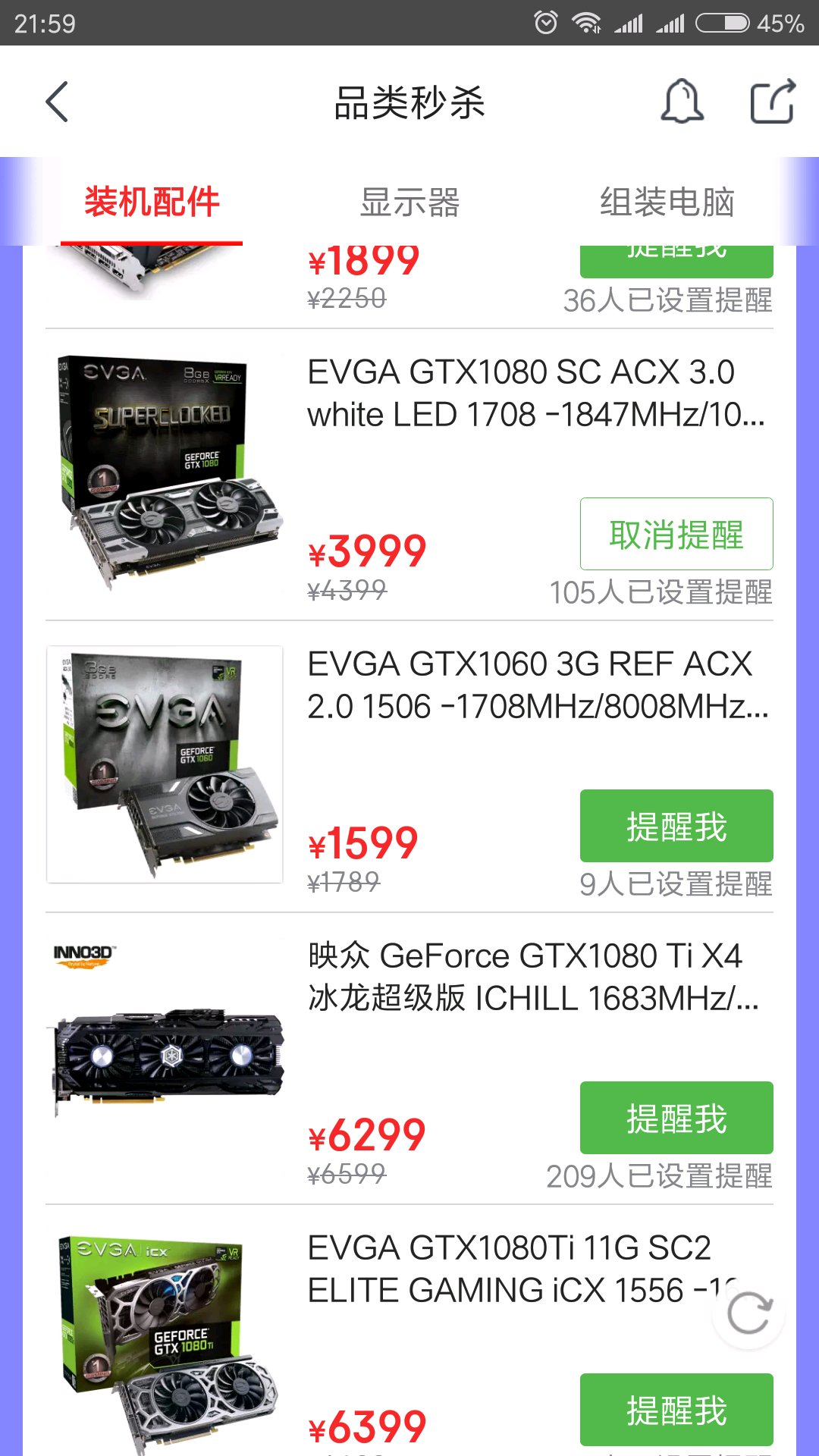Cancel reminder for EVGA GTX1080 SC

click(x=676, y=534)
